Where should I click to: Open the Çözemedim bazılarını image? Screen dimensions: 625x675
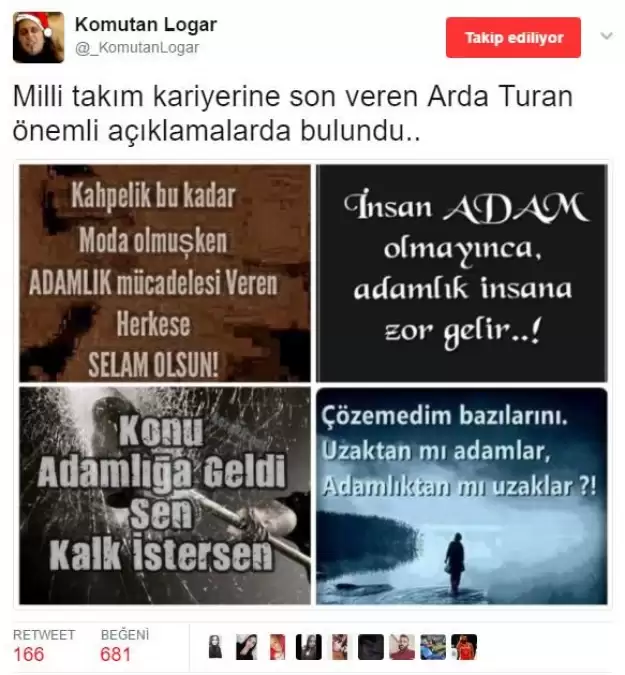point(462,495)
